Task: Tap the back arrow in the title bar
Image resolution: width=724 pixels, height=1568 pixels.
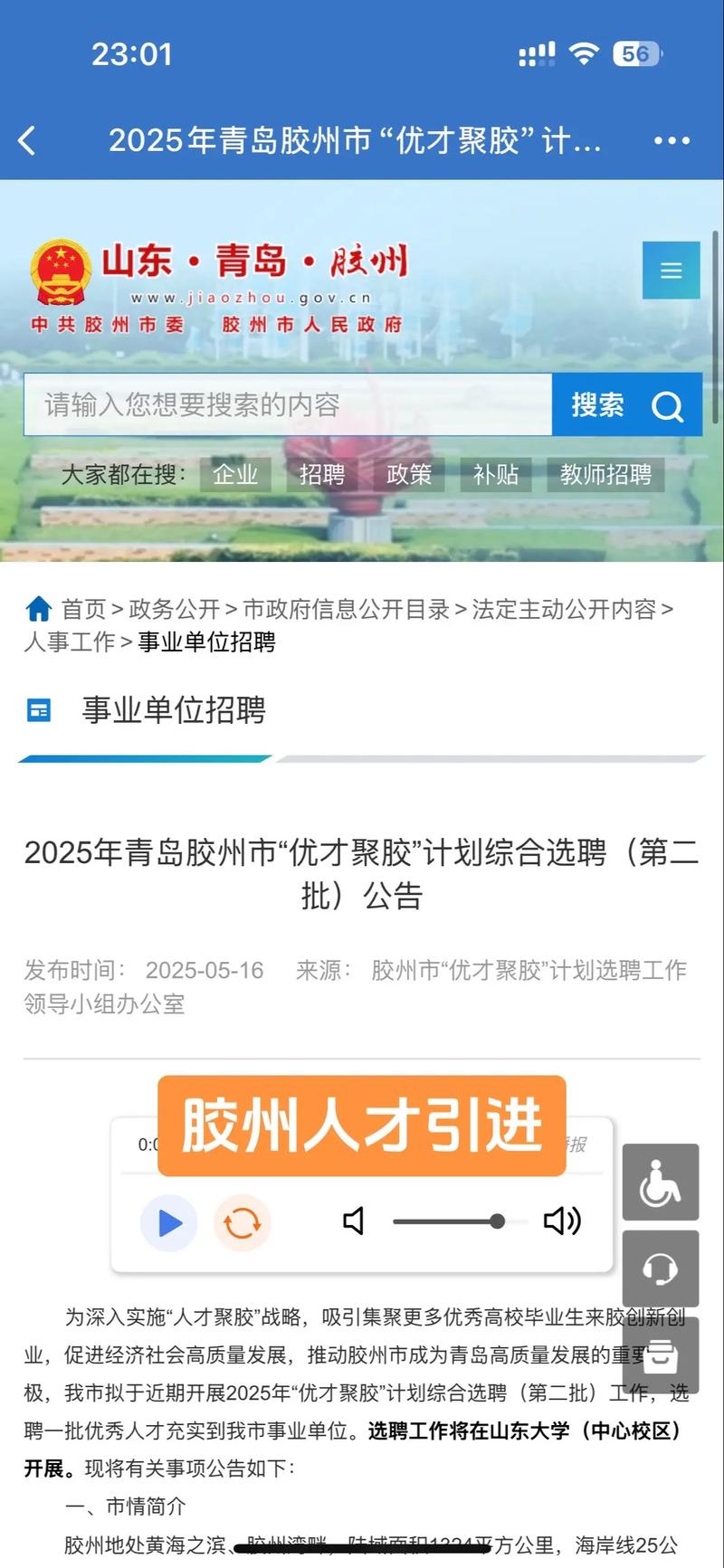Action: [x=28, y=141]
